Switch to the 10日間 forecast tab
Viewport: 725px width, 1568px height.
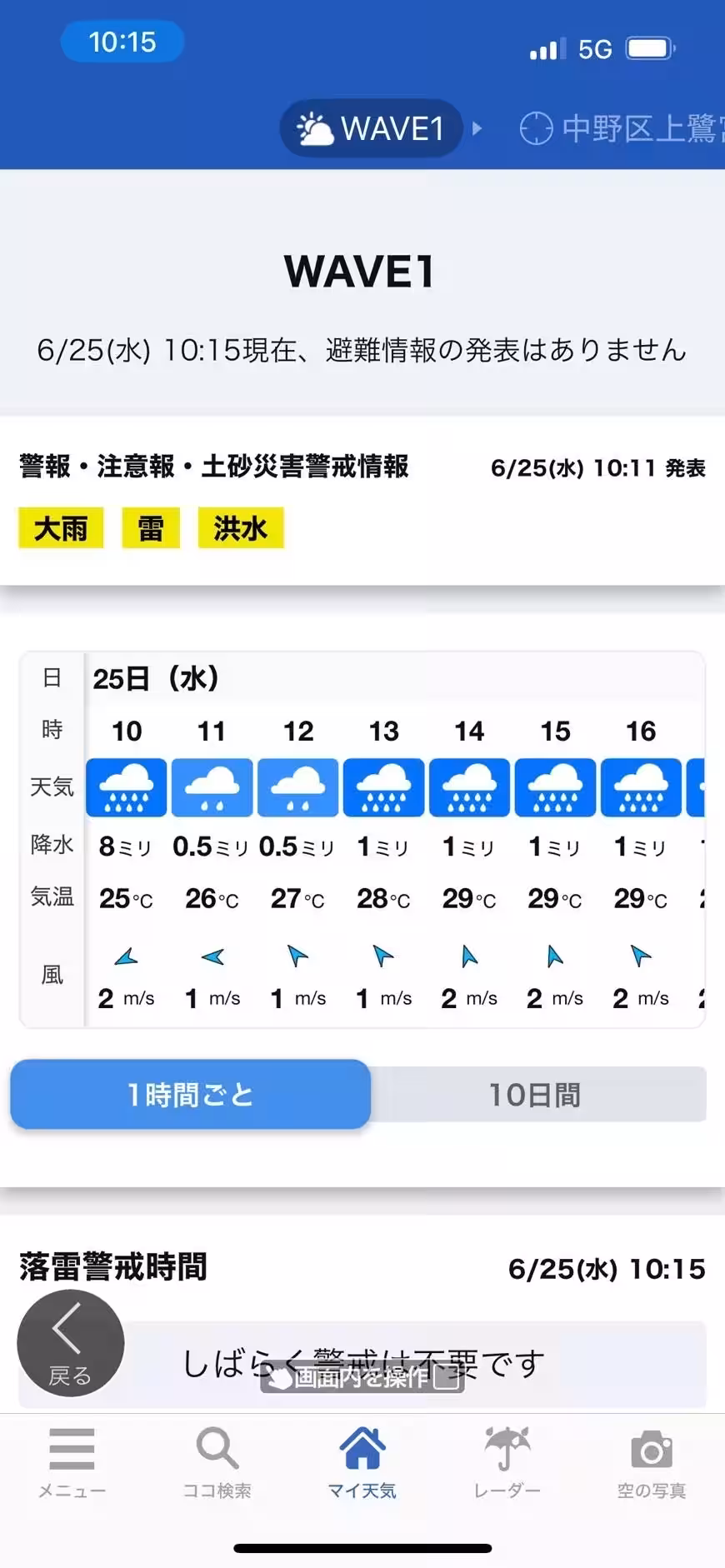[x=534, y=1094]
